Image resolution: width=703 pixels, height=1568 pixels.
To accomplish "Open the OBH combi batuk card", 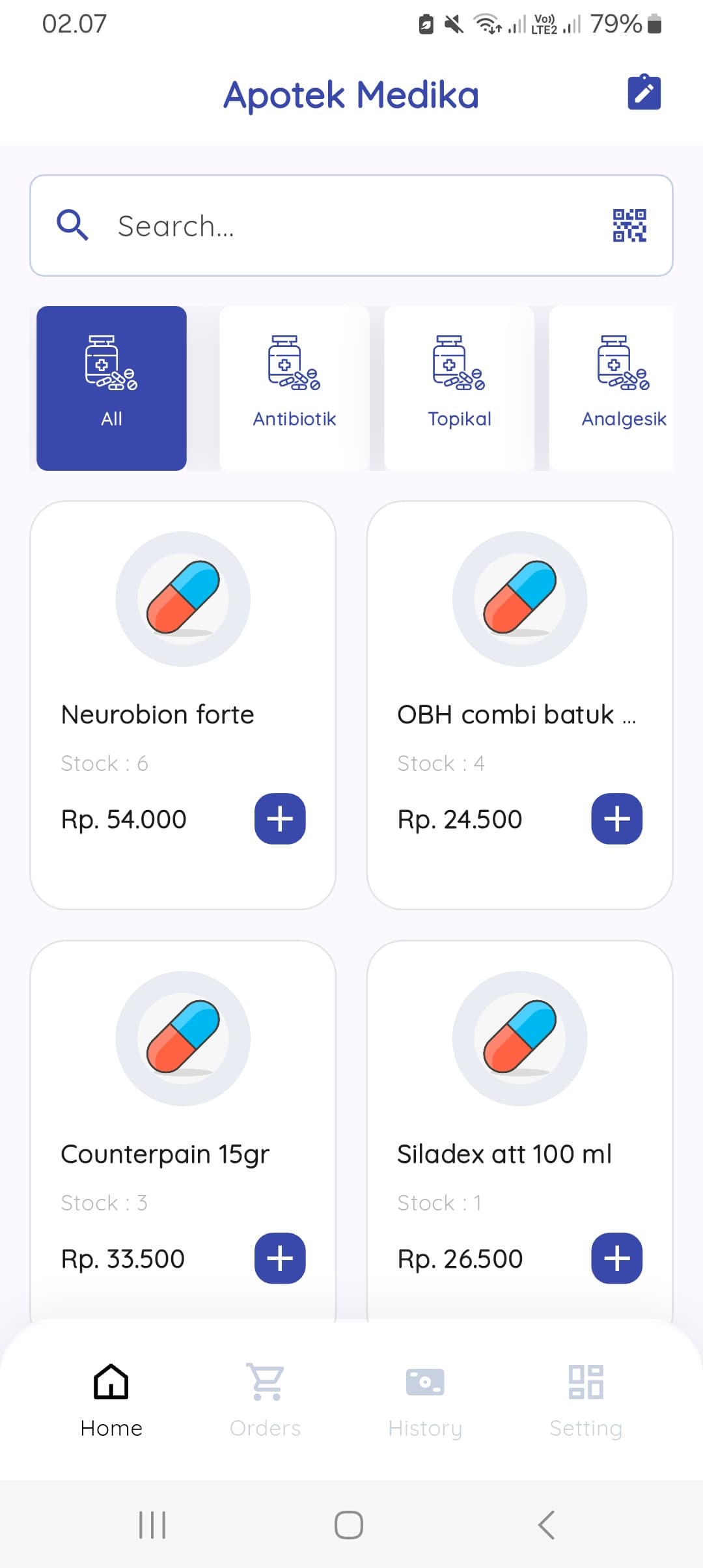I will (x=519, y=705).
